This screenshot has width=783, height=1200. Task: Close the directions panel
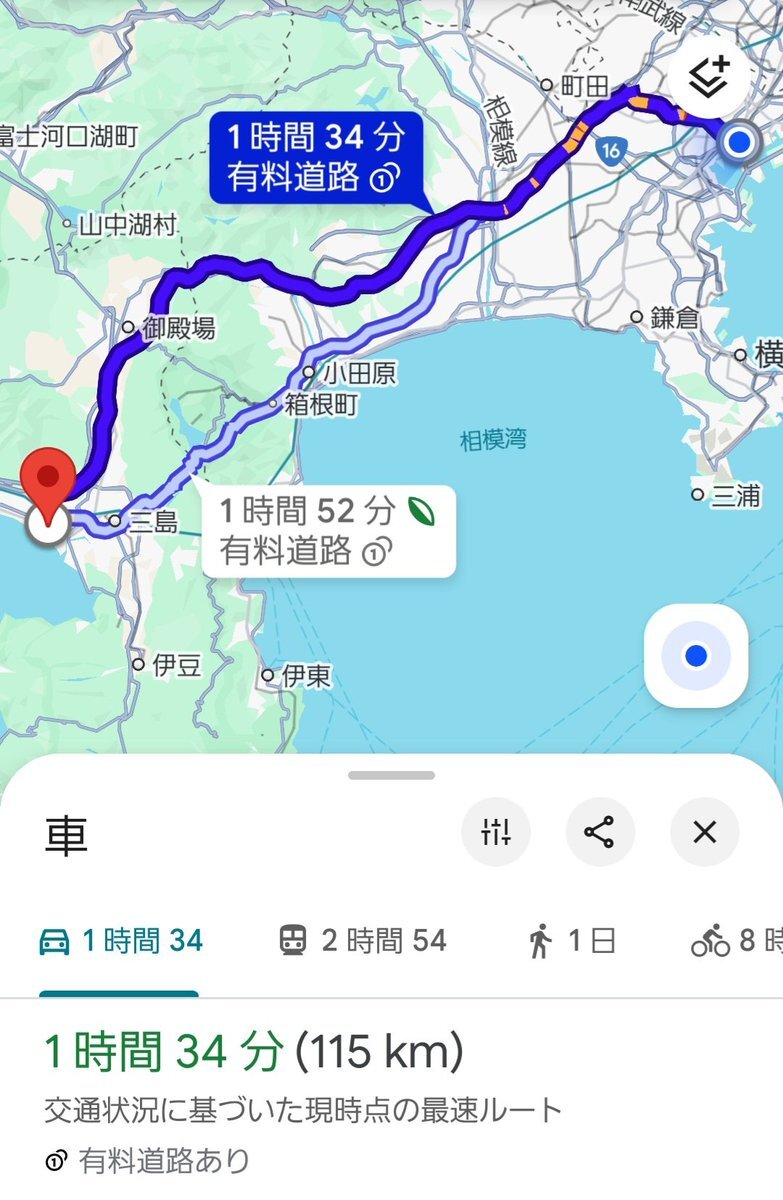tap(704, 831)
